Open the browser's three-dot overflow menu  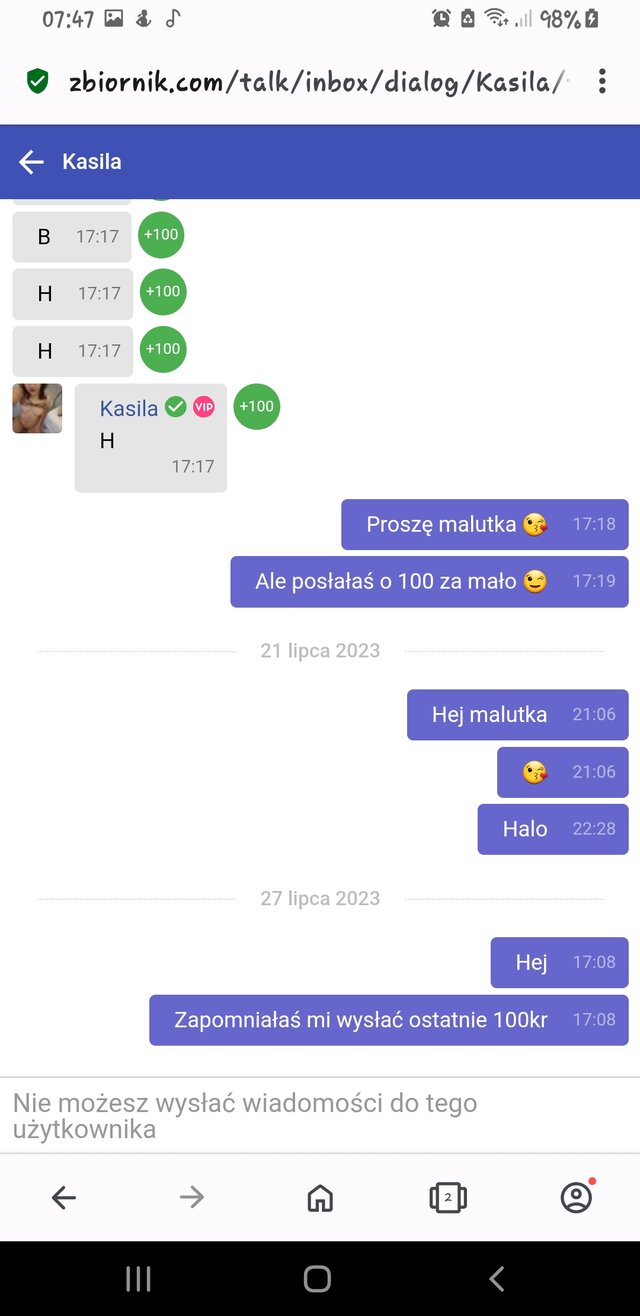(602, 81)
